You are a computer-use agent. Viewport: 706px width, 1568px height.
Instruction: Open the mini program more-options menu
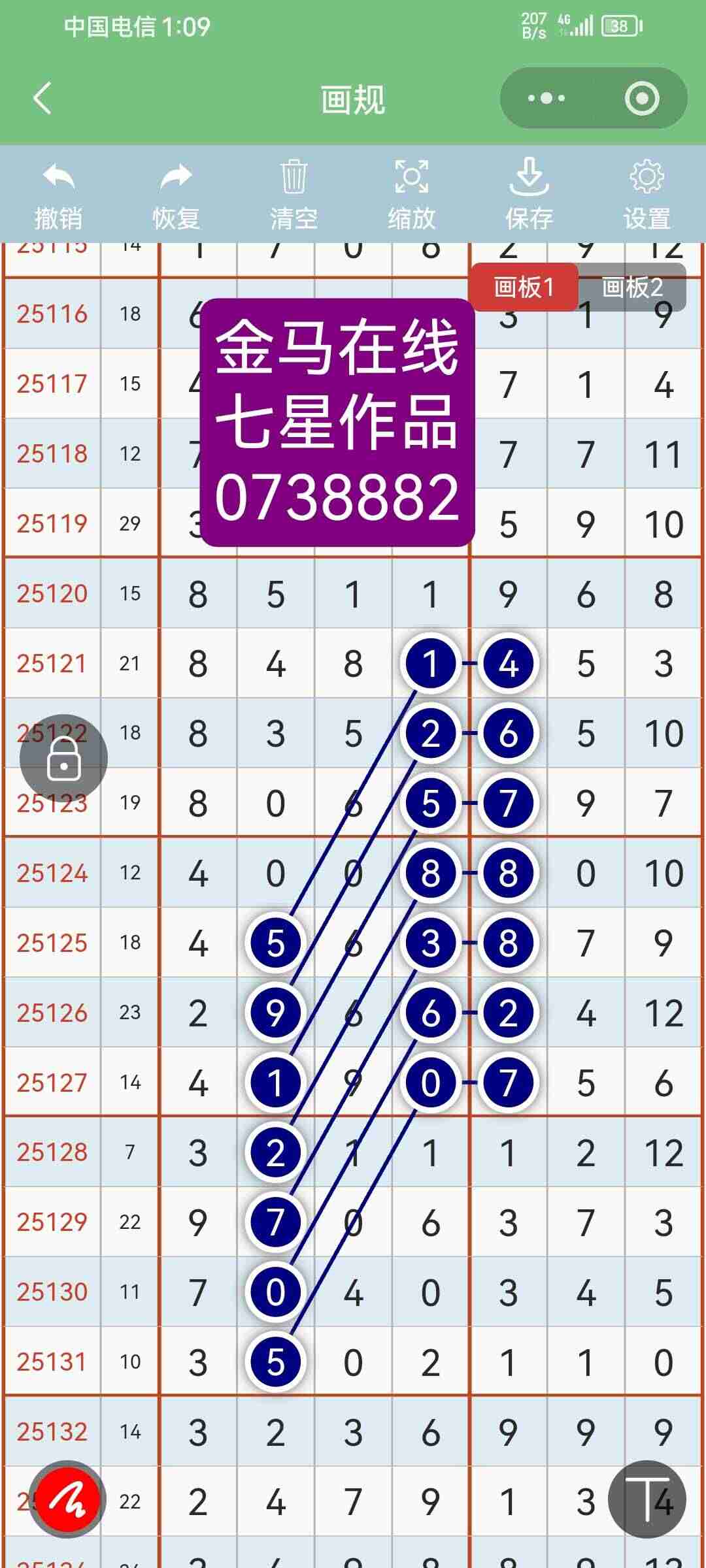click(546, 99)
